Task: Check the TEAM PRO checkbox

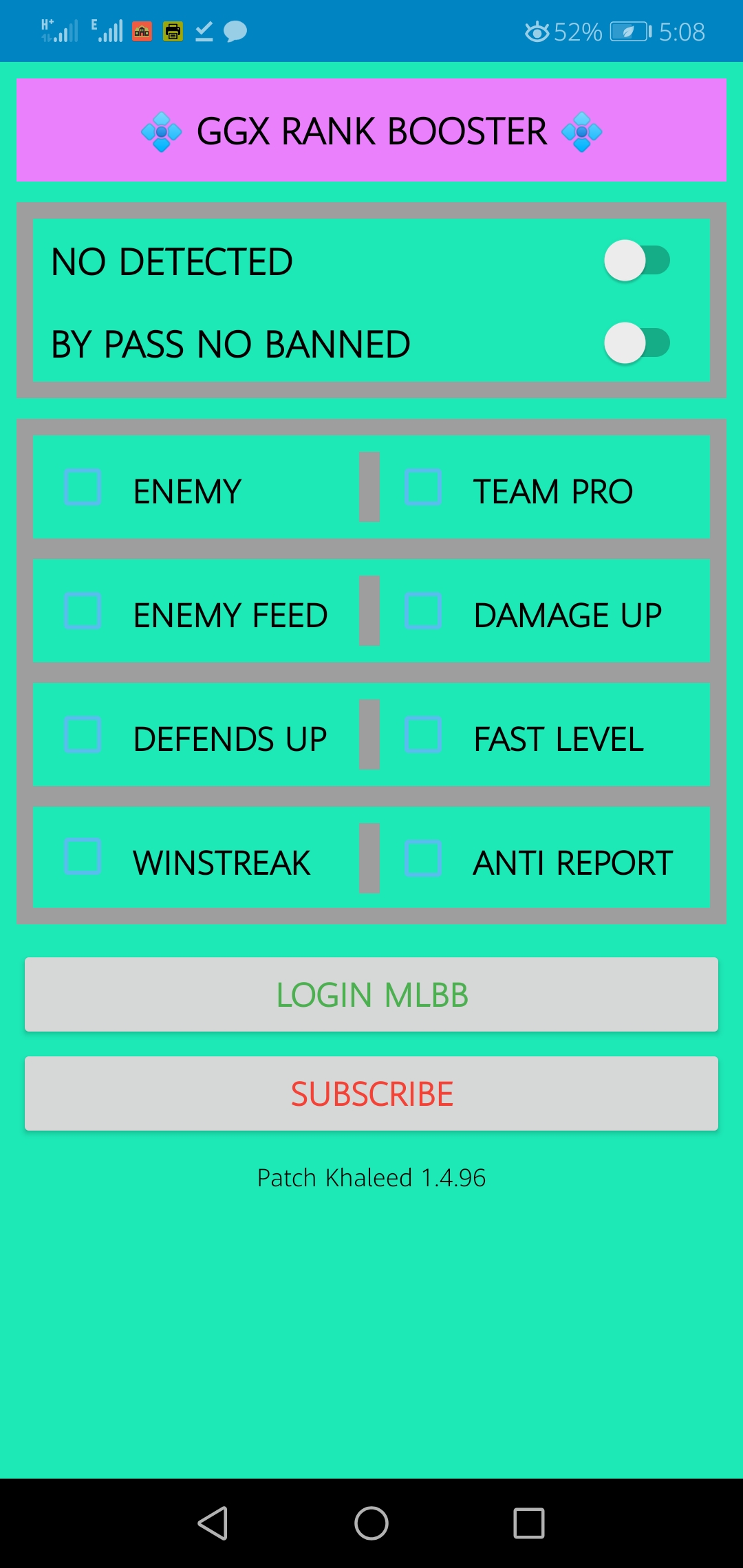Action: (x=423, y=488)
